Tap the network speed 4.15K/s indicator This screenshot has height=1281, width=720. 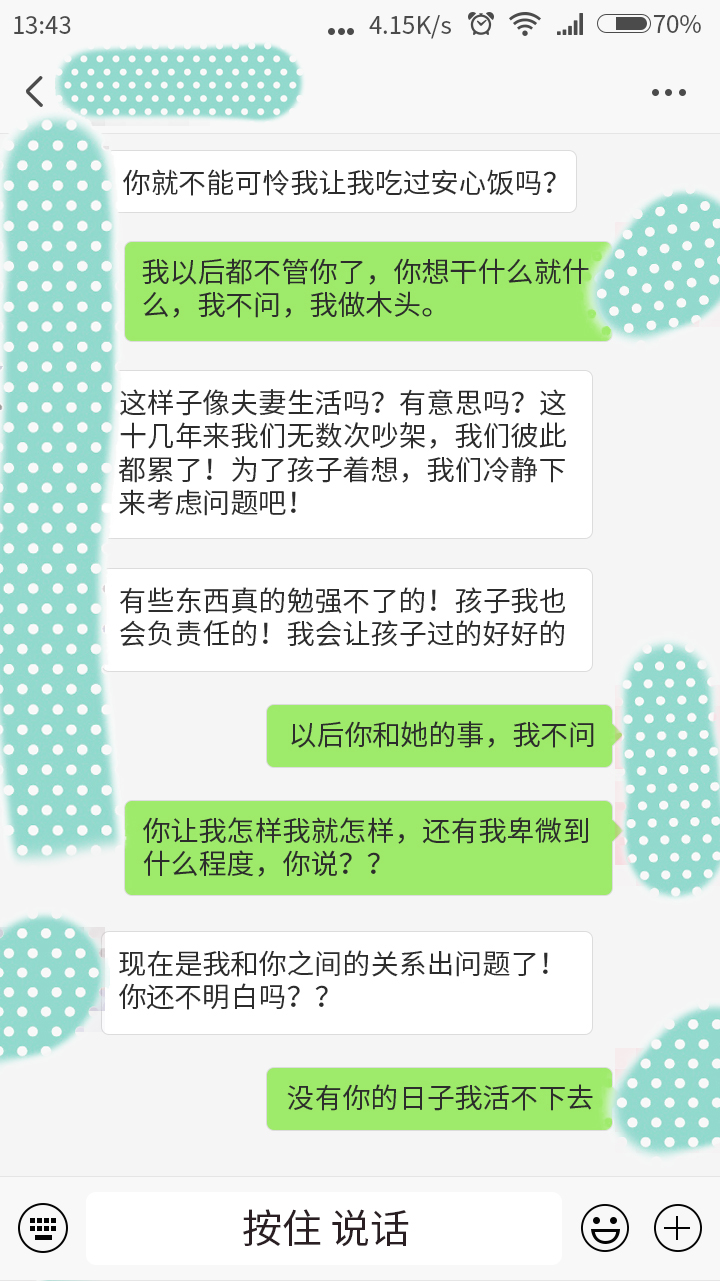(x=410, y=27)
